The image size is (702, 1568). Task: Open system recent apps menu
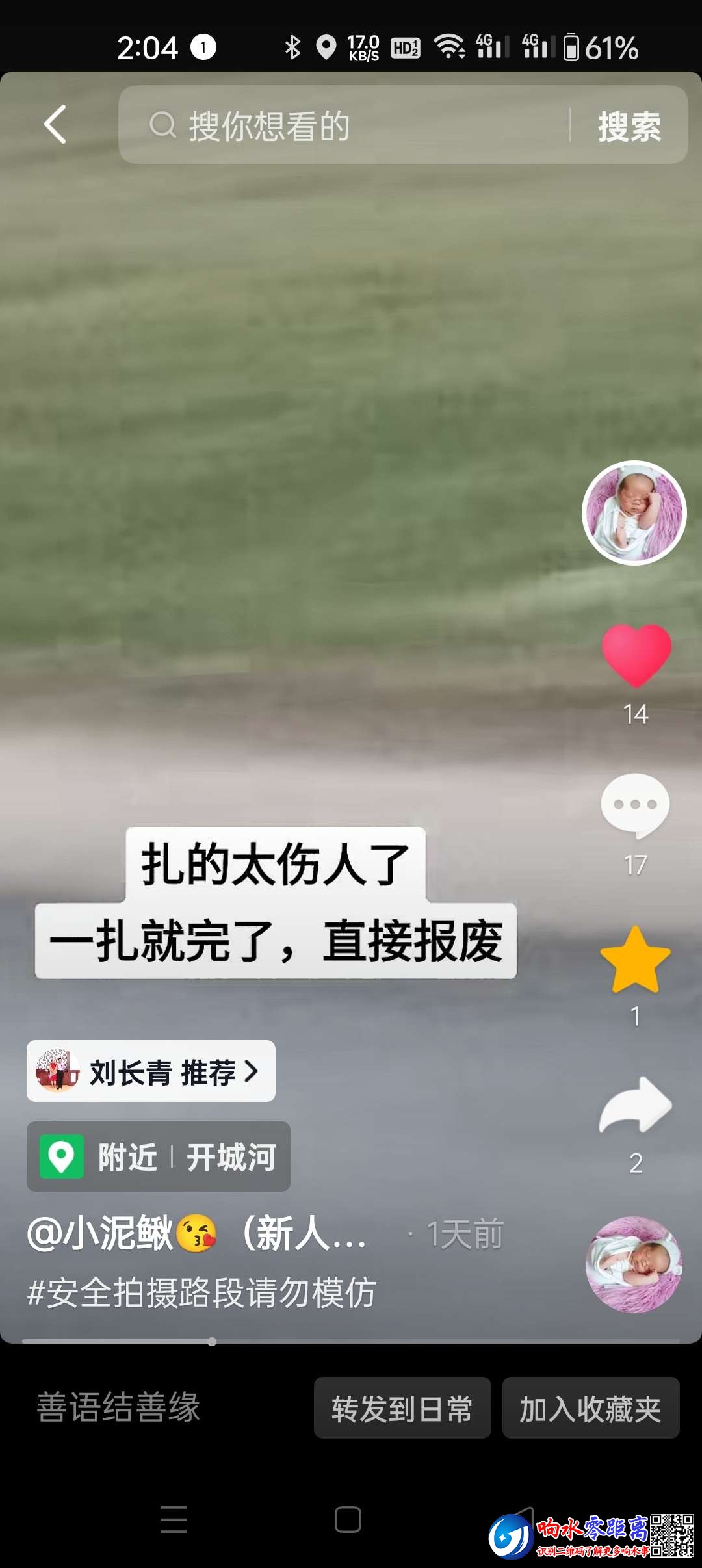coord(174,1519)
